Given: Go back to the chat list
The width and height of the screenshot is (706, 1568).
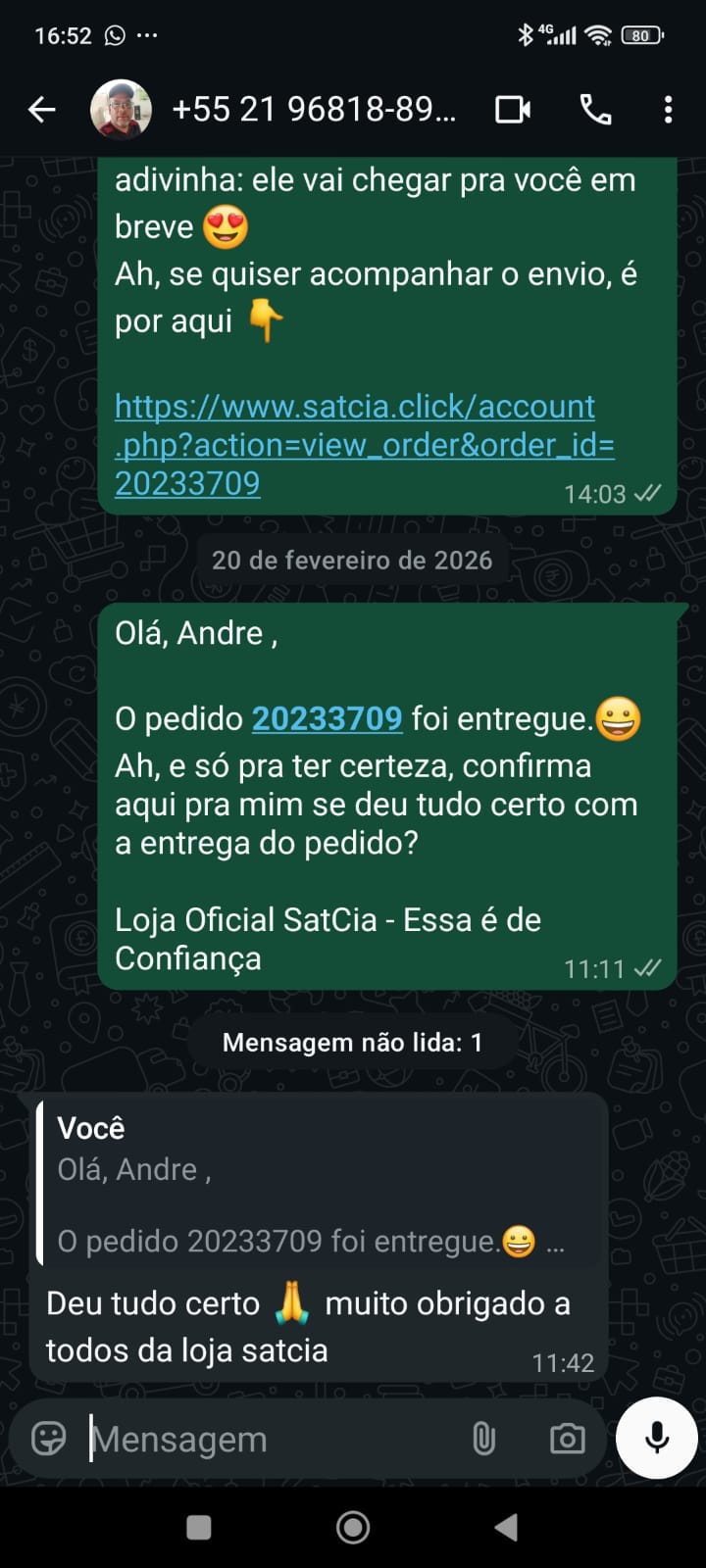Looking at the screenshot, I should 42,110.
